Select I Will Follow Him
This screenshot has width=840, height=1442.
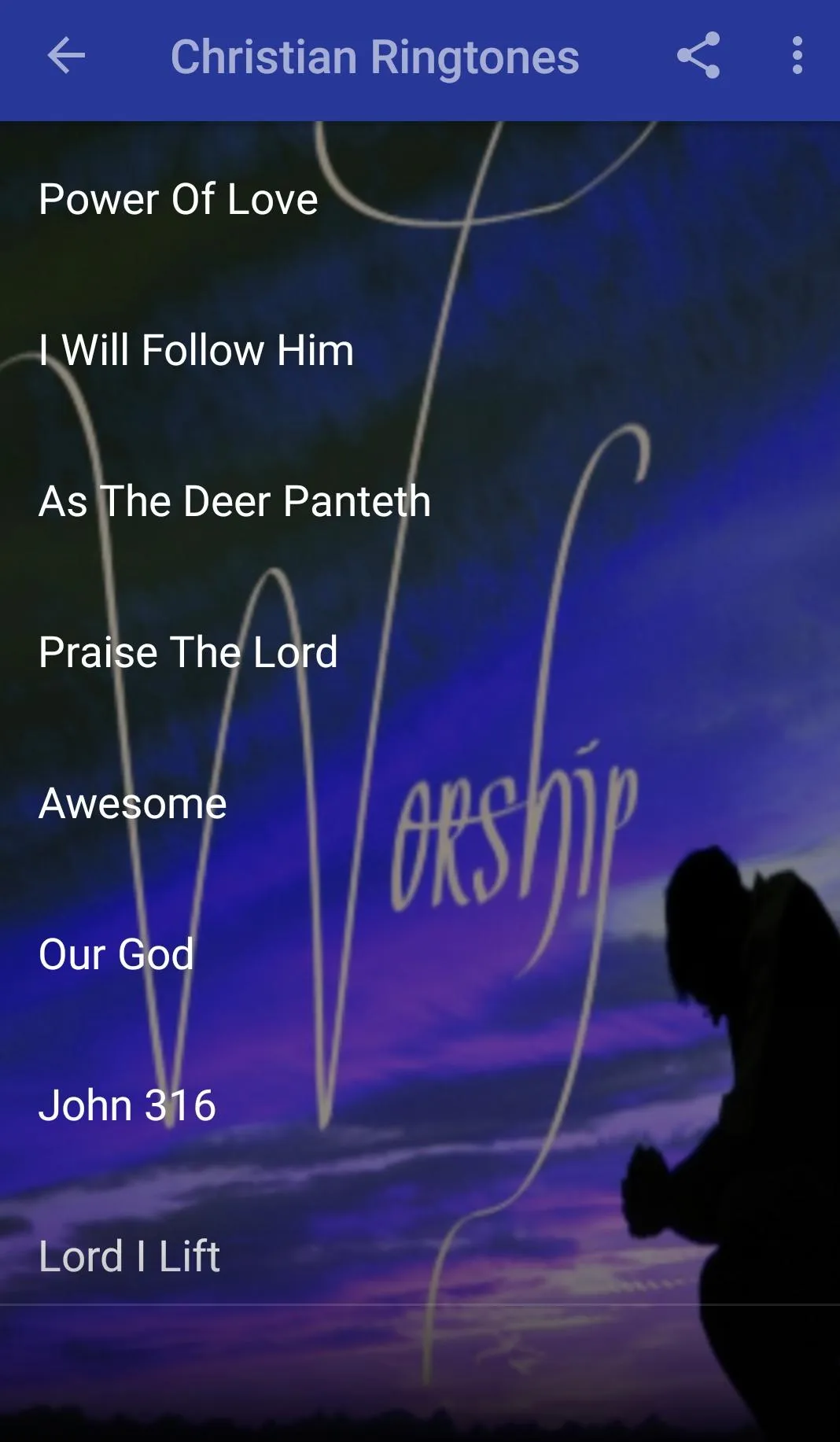[420, 349]
